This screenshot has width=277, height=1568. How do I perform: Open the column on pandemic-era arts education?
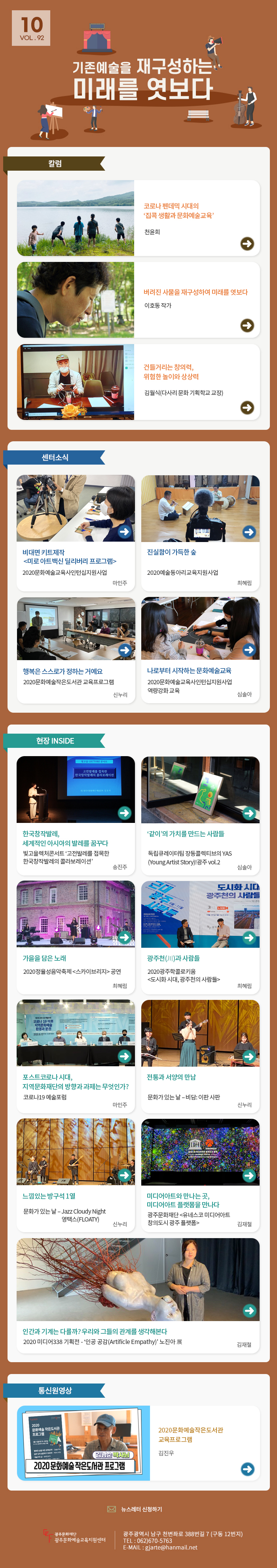[247, 243]
